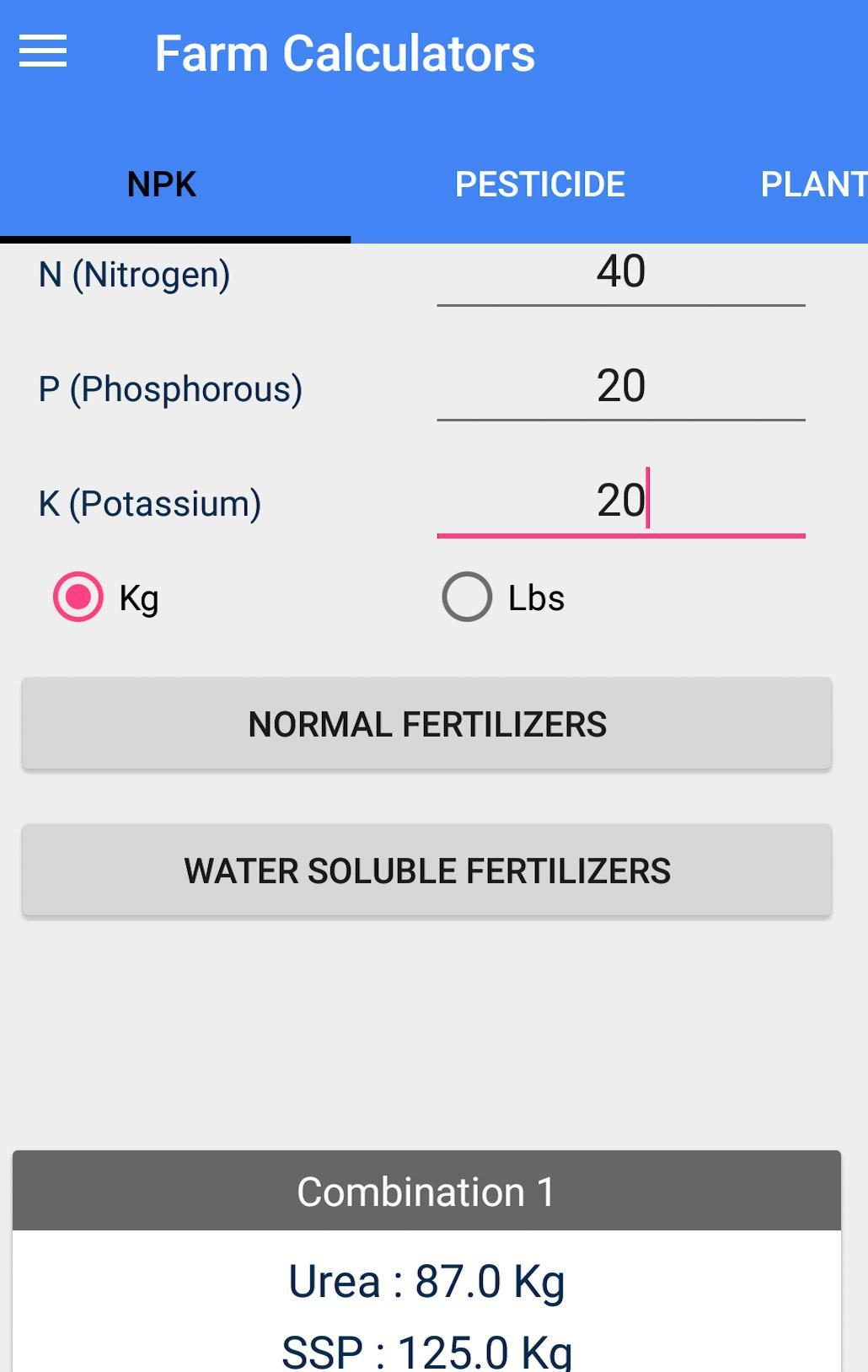Open the navigation drawer menu
This screenshot has height=1372, width=868.
pos(43,52)
